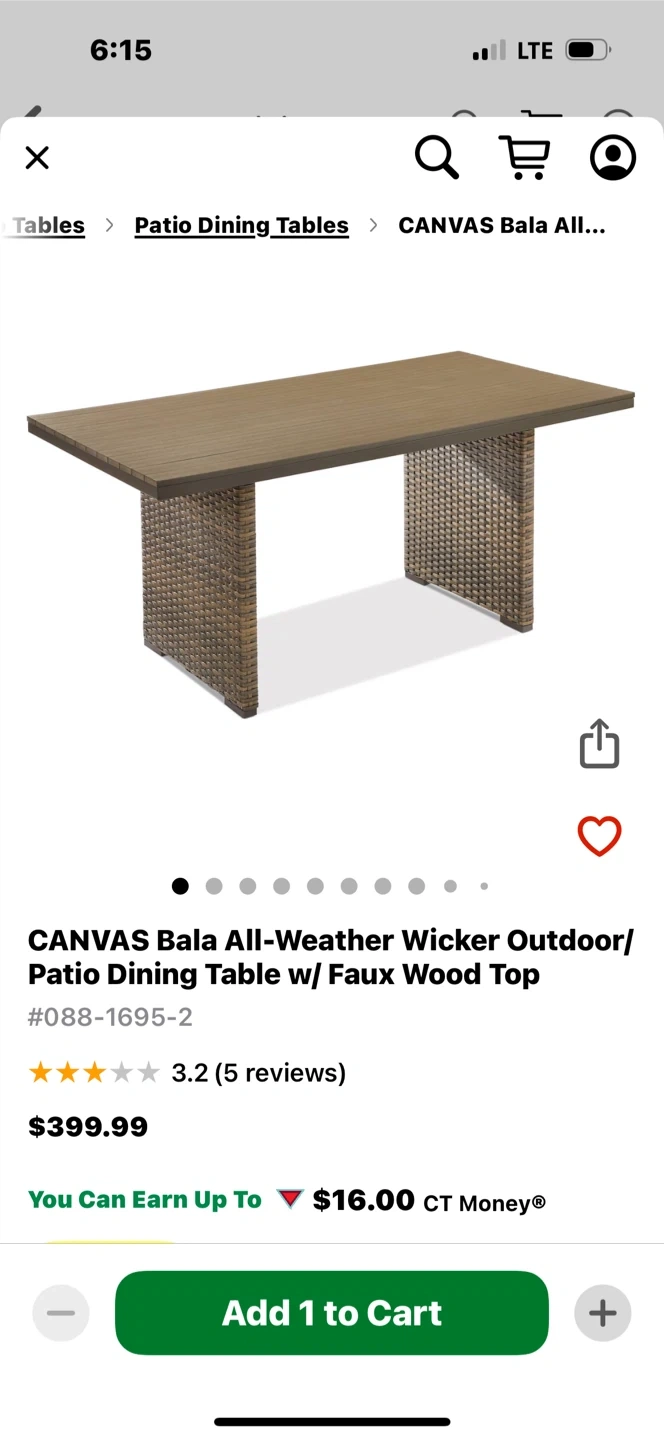
Task: Share this patio dining table
Action: coord(600,744)
